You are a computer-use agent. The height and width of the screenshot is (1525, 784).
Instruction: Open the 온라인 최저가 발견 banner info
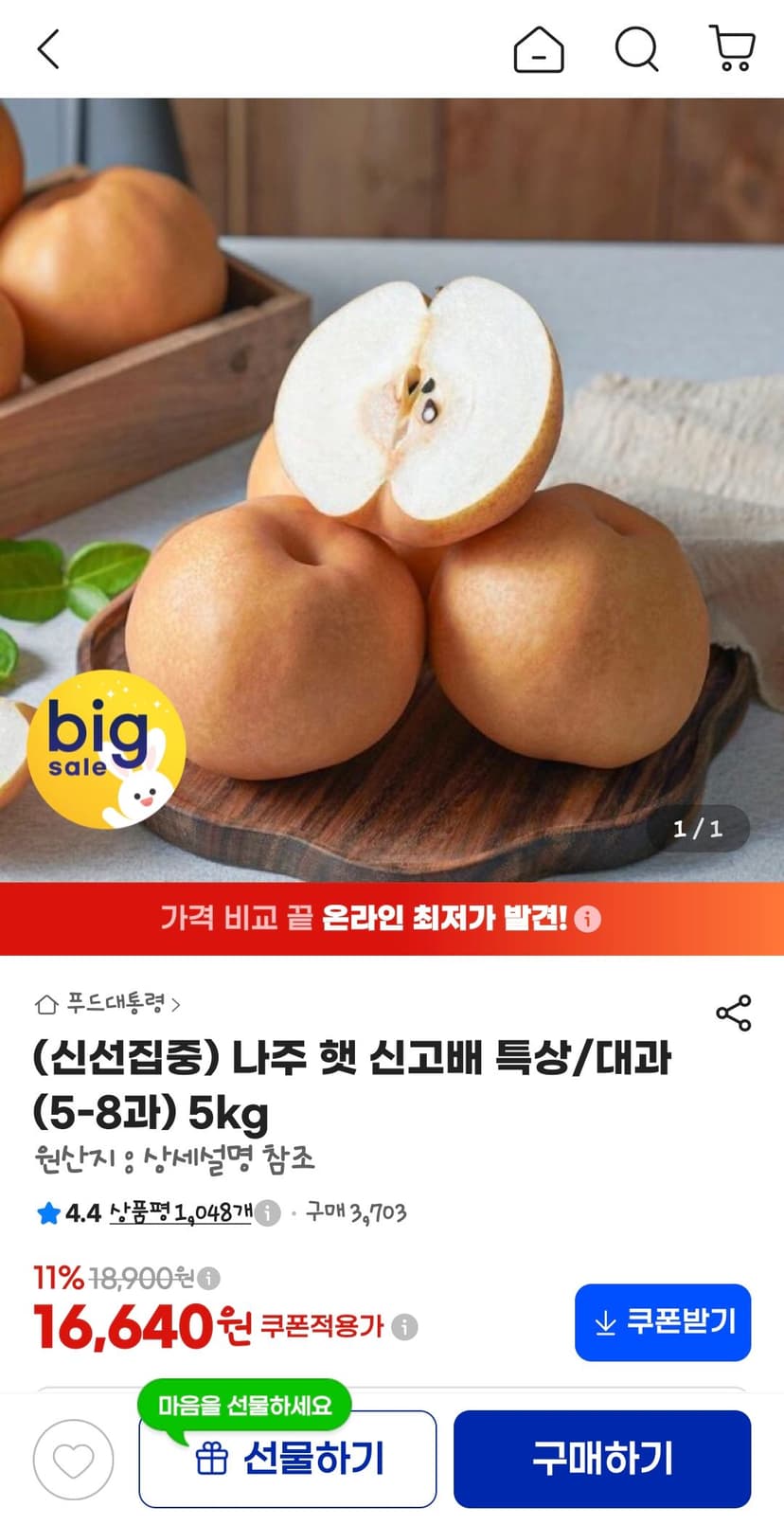pos(587,919)
